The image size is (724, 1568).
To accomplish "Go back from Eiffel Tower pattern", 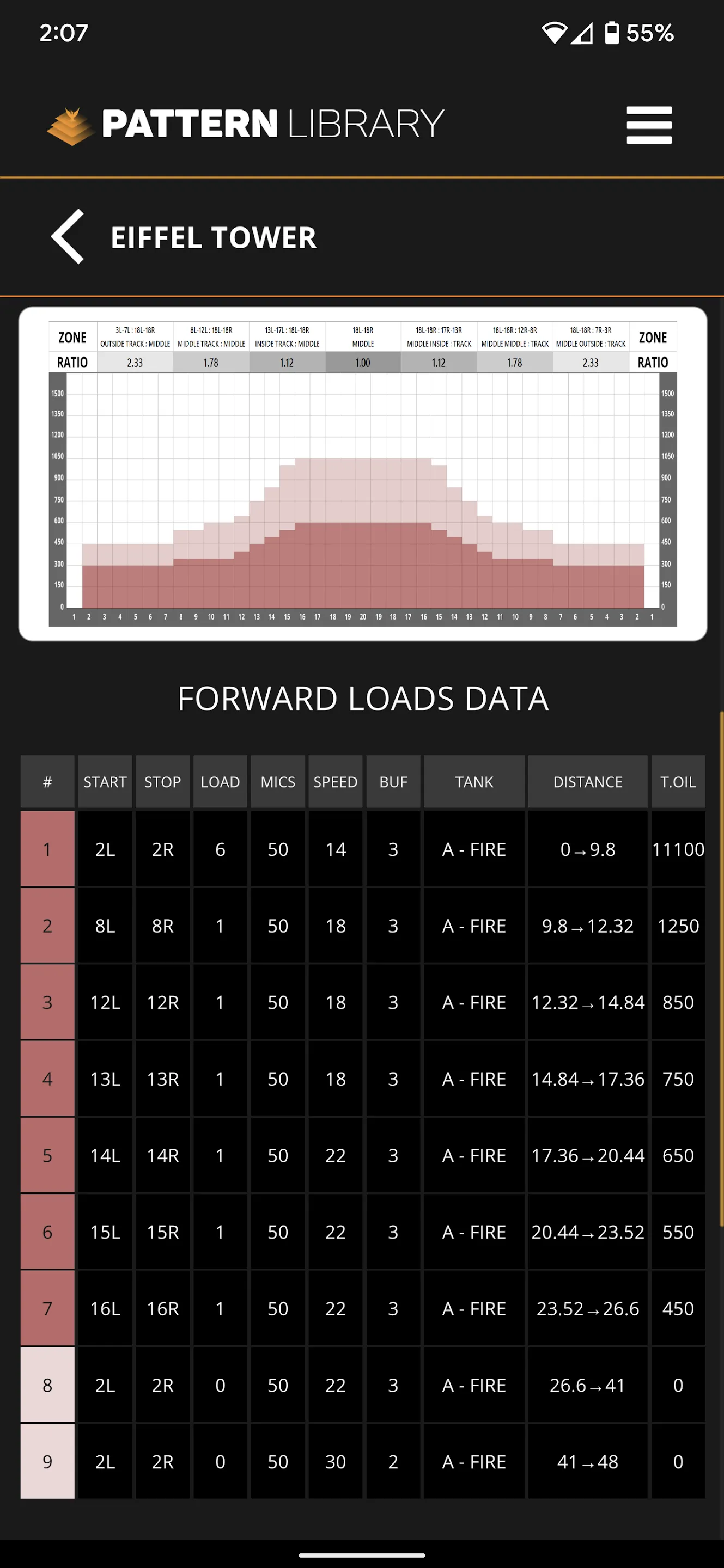I will click(68, 236).
